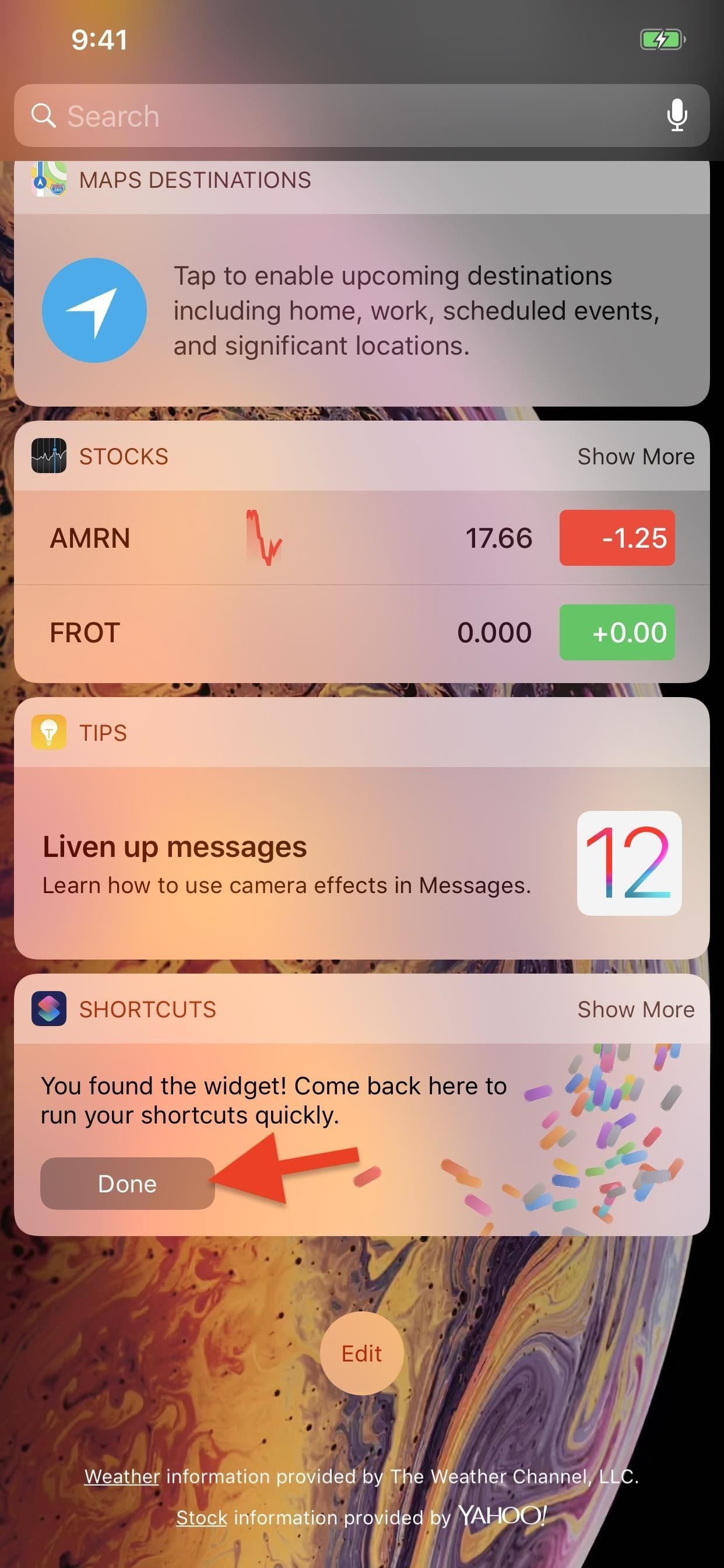Open the Weather attribution link
This screenshot has height=1568, width=724.
tap(122, 1476)
